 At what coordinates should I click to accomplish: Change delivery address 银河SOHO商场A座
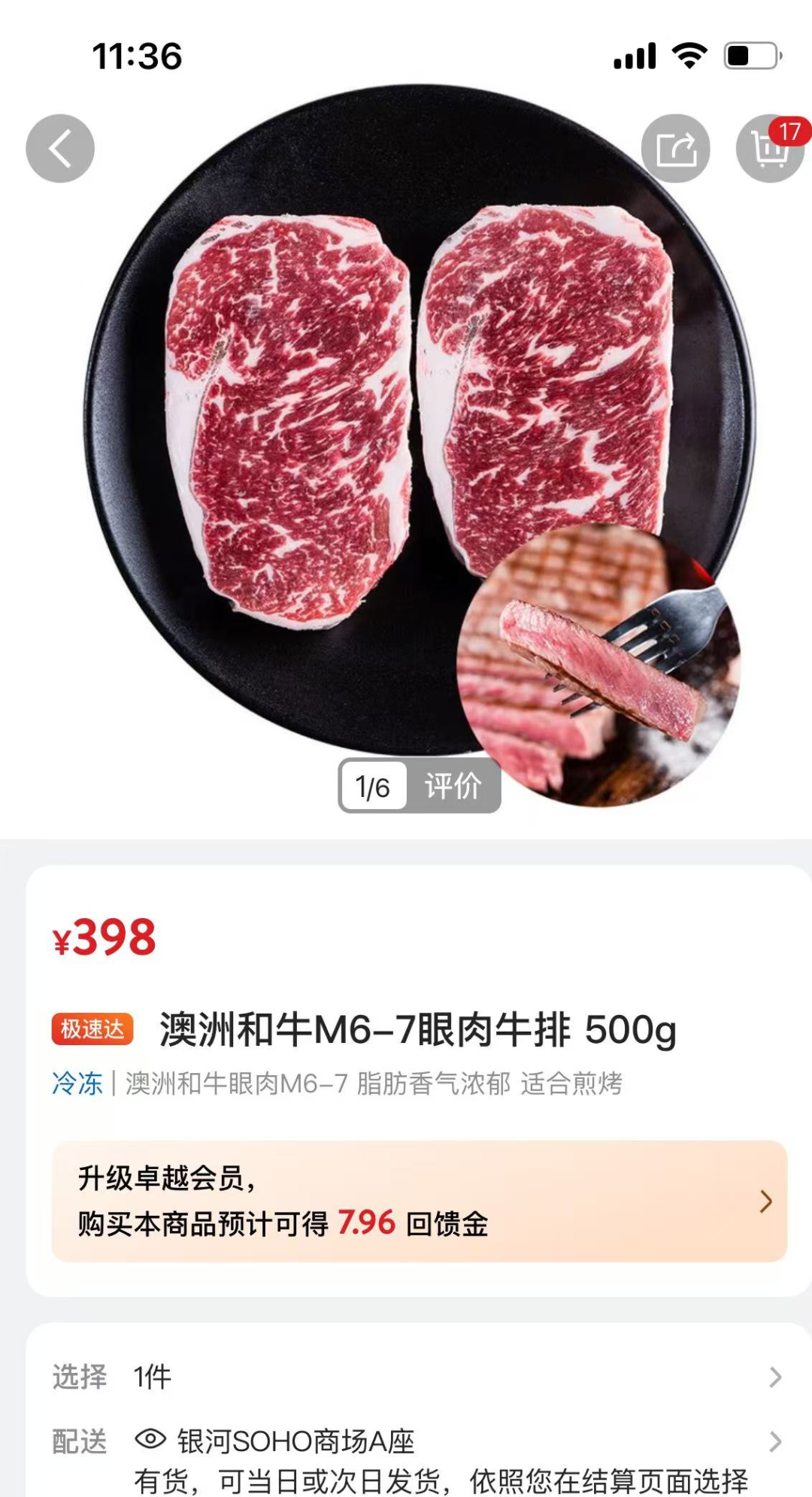tap(417, 1442)
